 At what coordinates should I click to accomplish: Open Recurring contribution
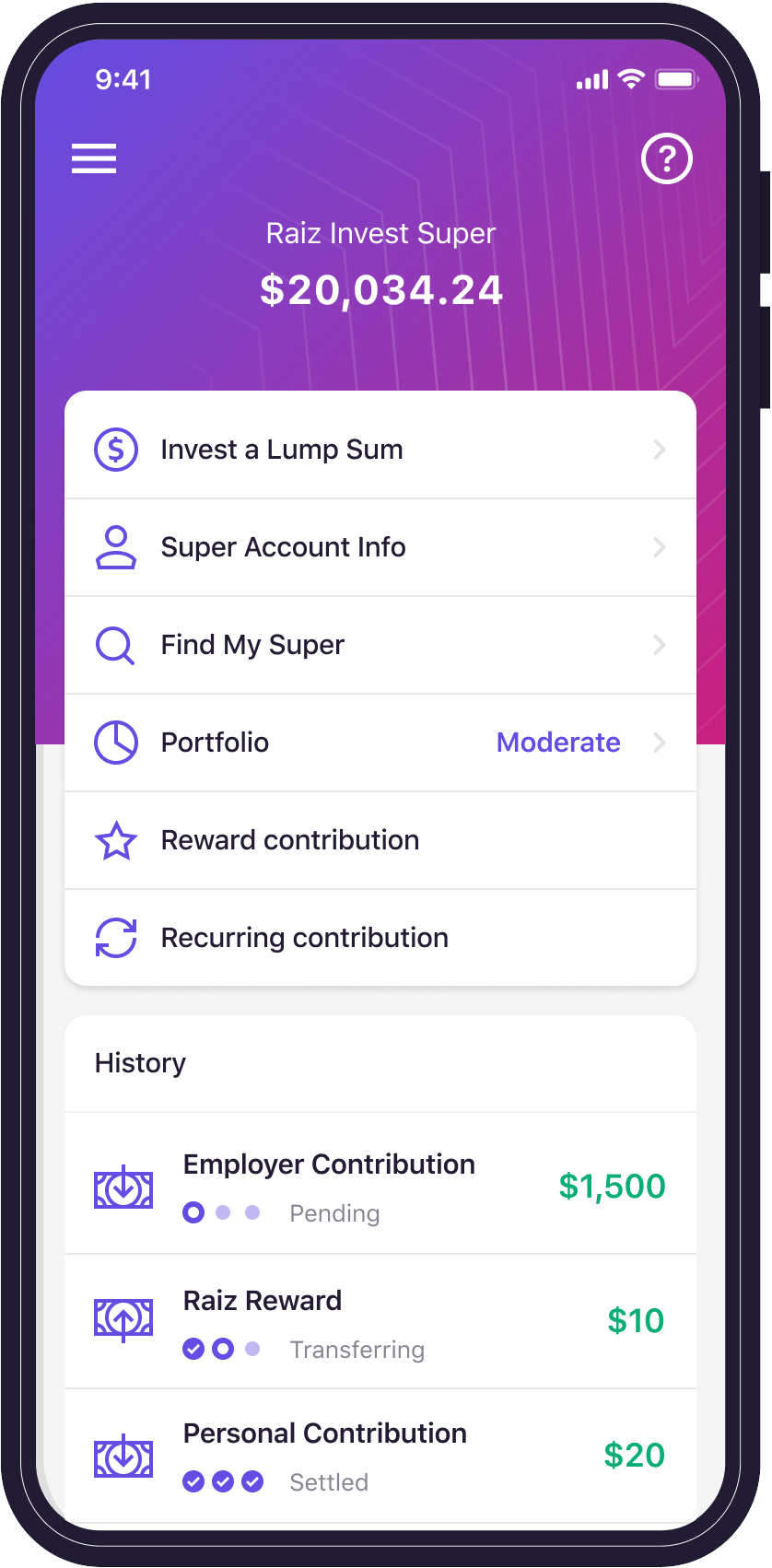tap(380, 938)
